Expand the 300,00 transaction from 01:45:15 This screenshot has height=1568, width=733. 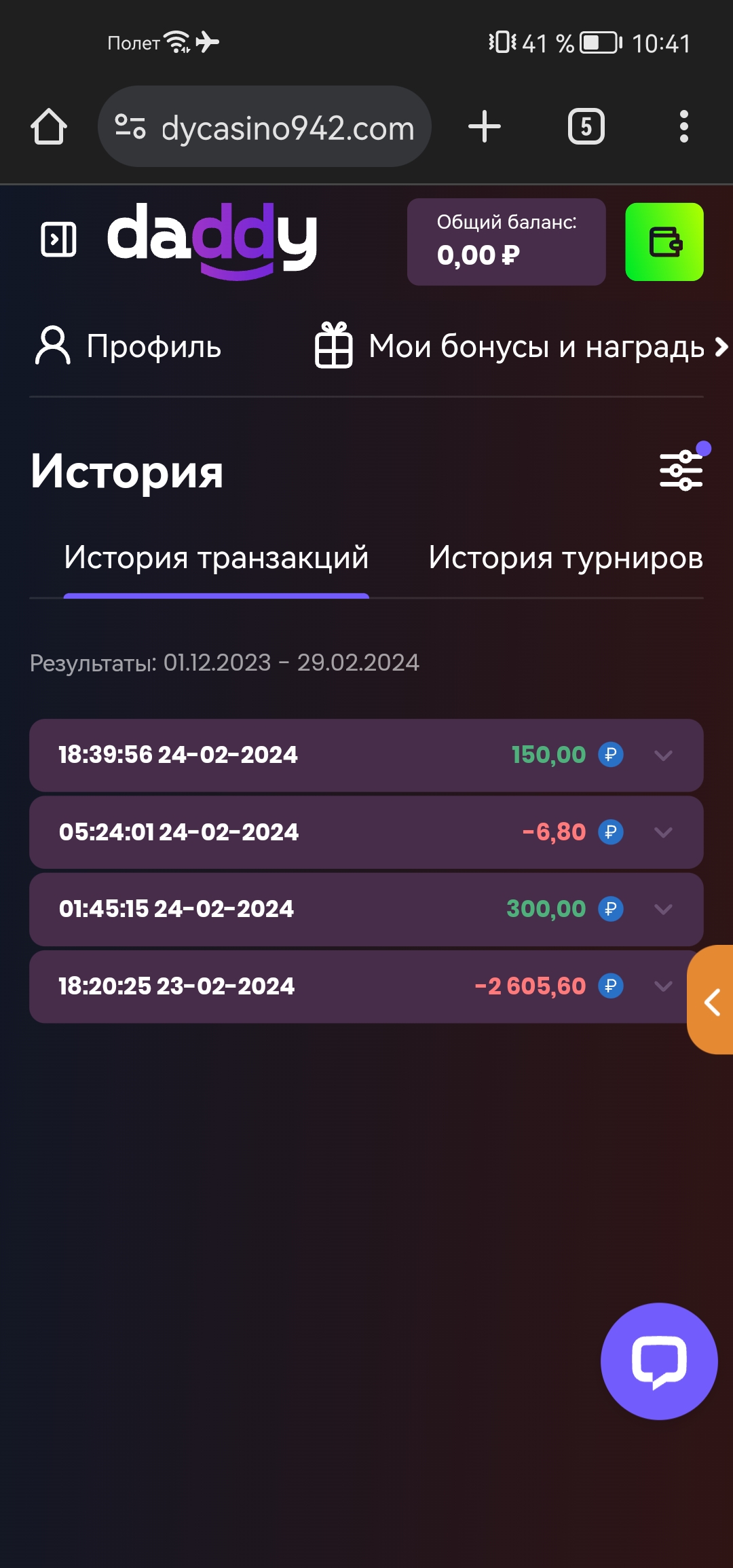[663, 910]
